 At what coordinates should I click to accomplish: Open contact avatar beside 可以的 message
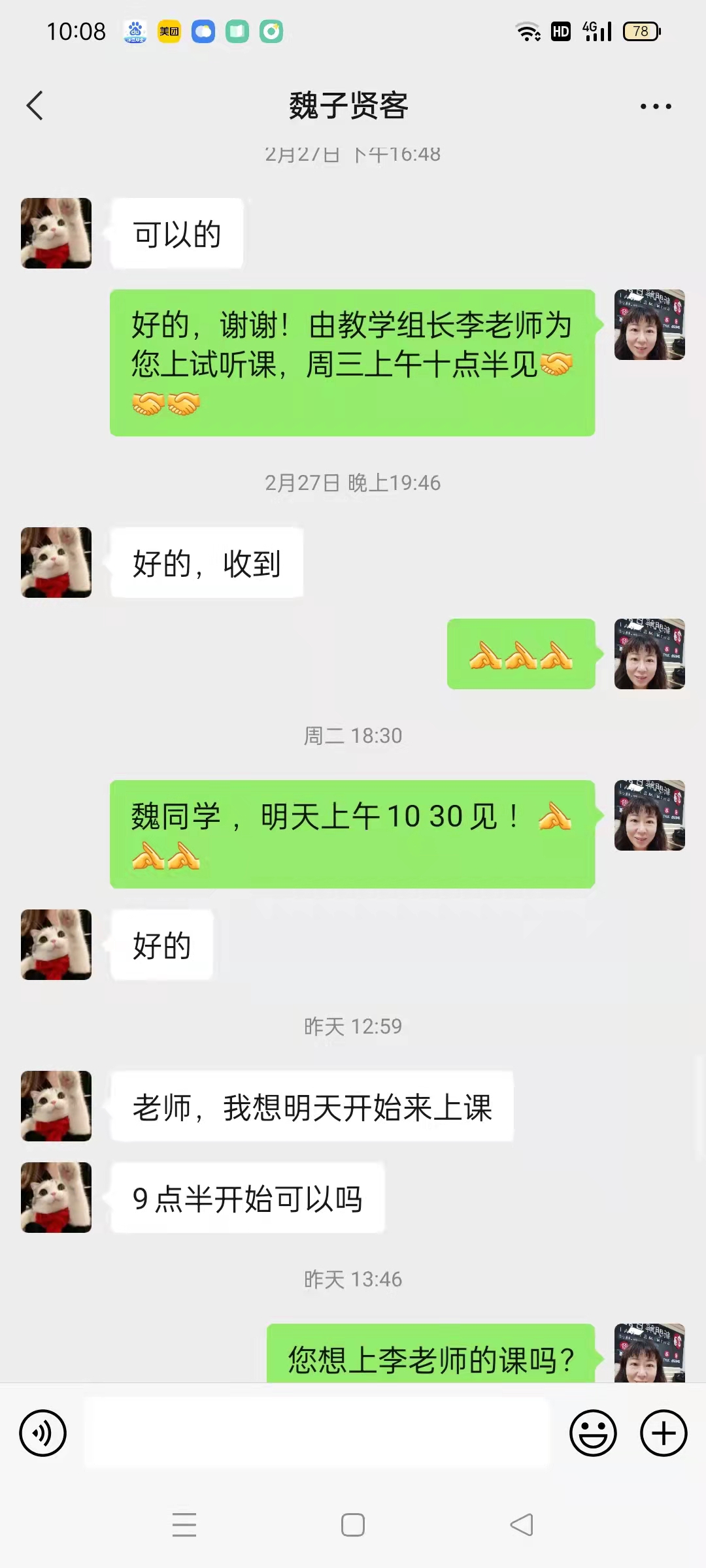(56, 233)
